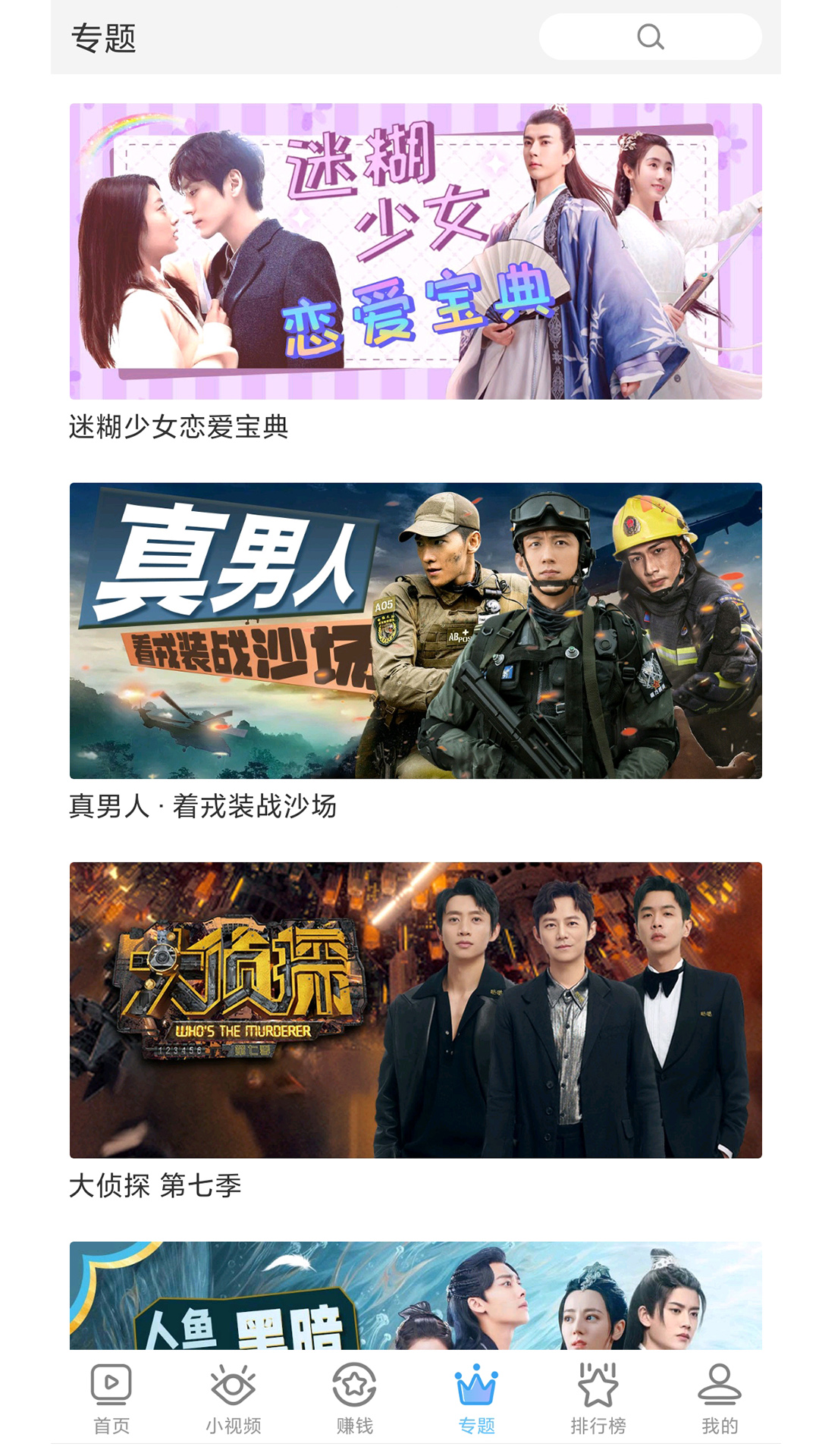Open the 真男人·着戎装战沙场 topic link
This screenshot has width=819, height=1456.
pos(205,807)
